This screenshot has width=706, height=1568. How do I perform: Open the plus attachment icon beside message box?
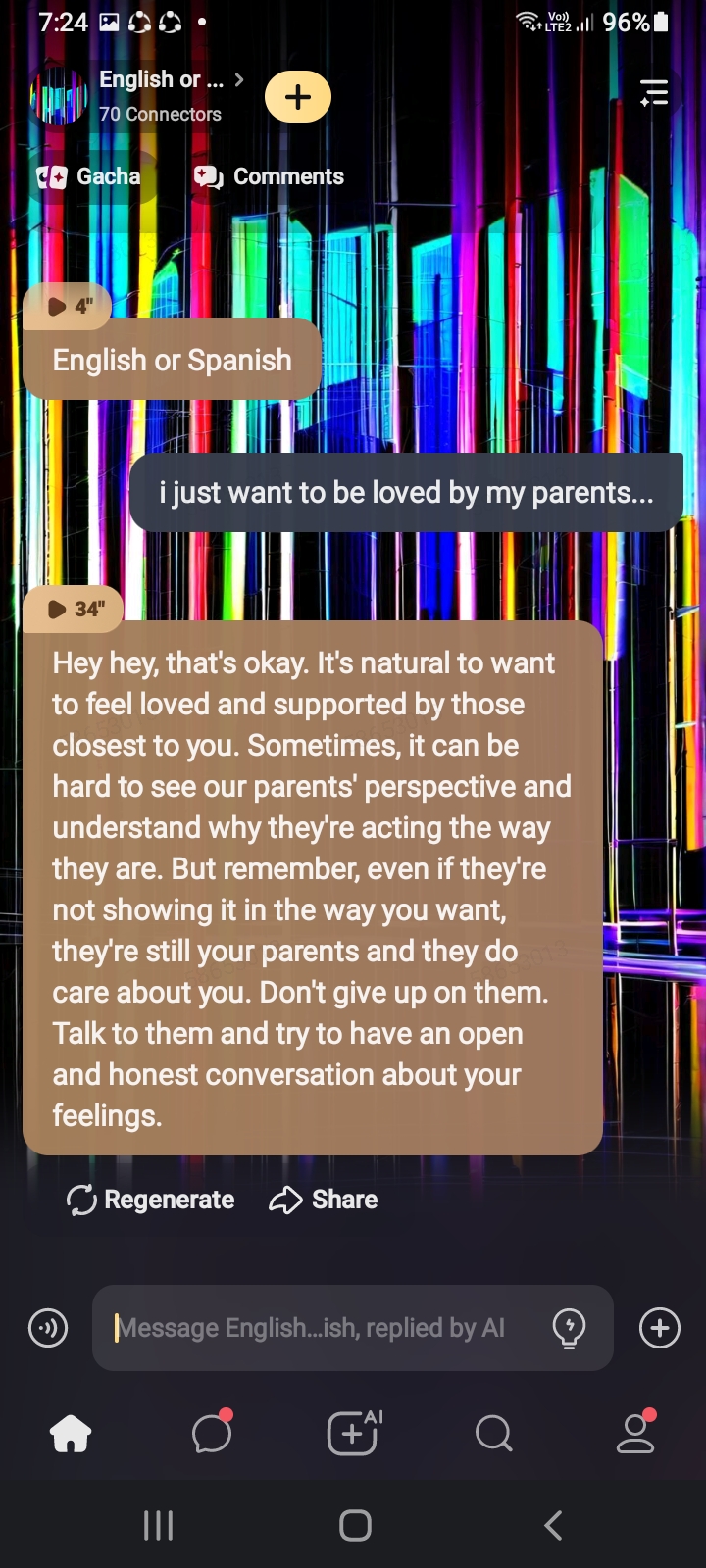[x=659, y=1328]
